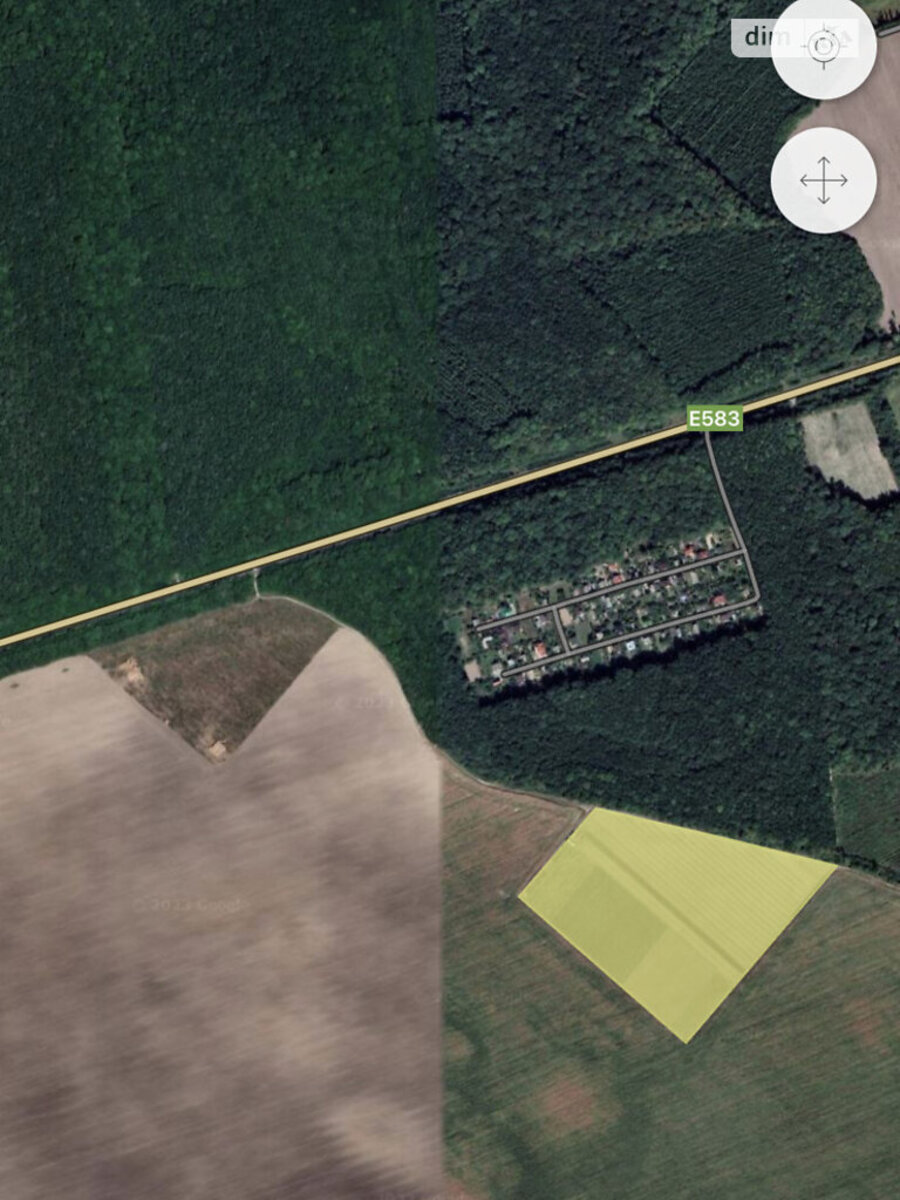Tap the four-arrow move map button
The width and height of the screenshot is (900, 1200).
824,181
